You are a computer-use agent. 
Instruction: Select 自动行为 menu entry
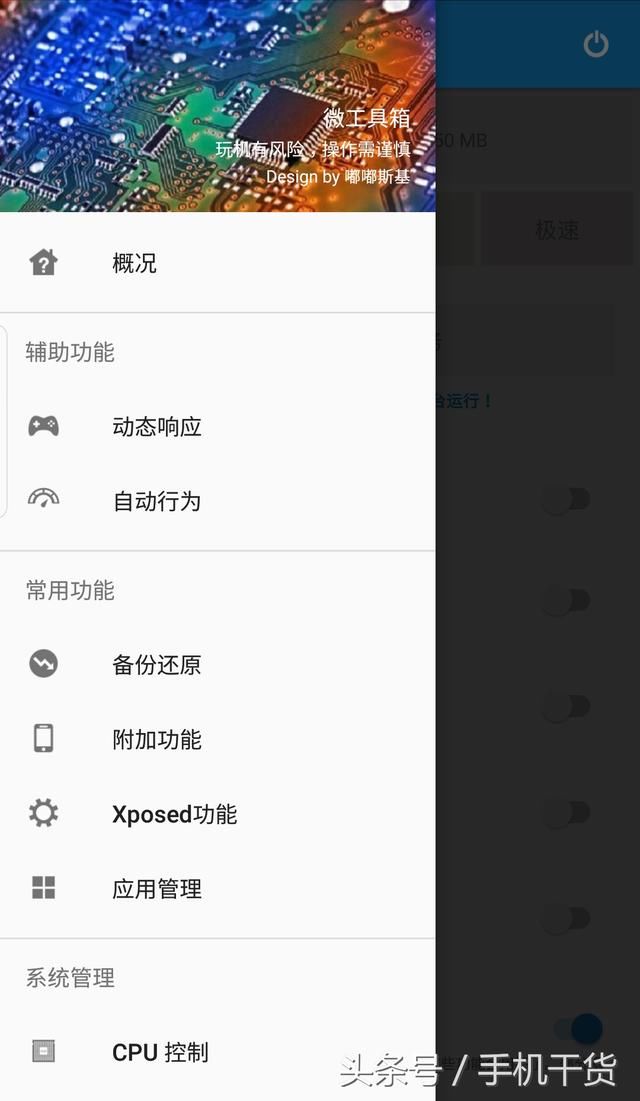pos(157,501)
